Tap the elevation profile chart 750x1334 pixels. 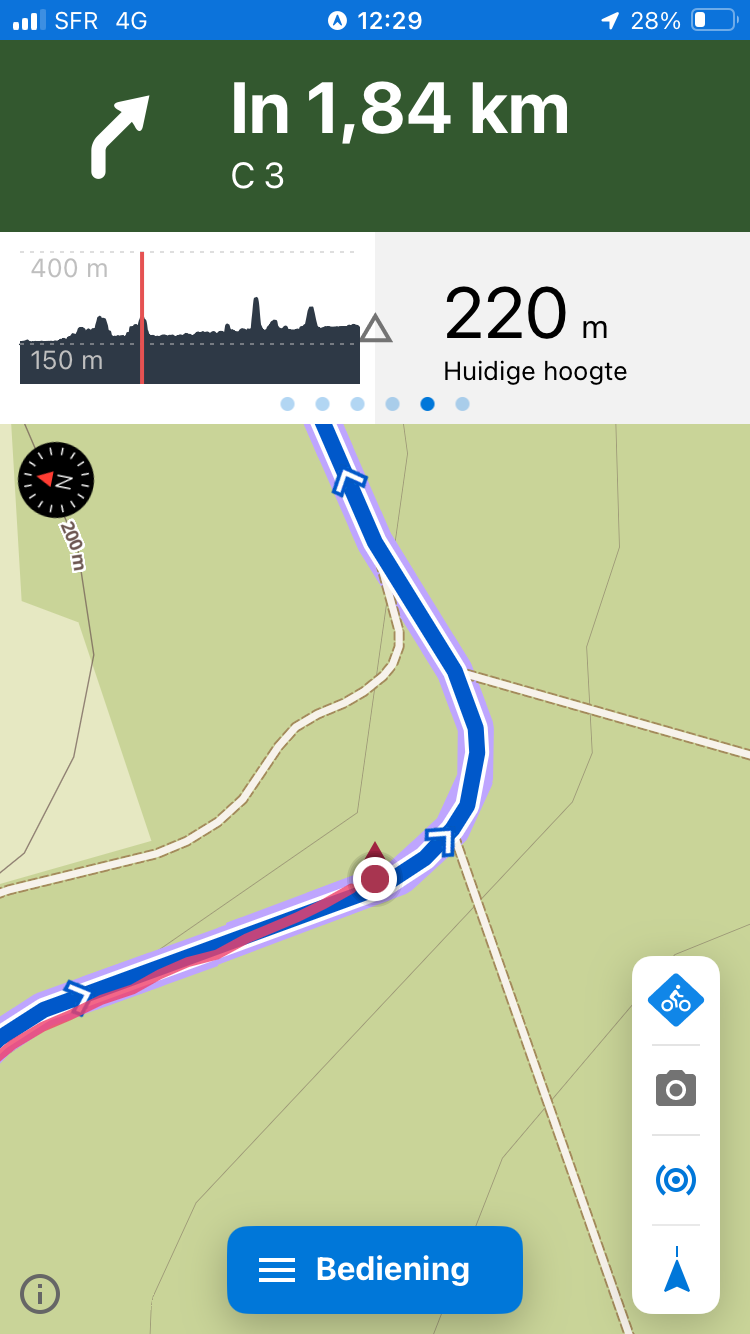[x=190, y=318]
